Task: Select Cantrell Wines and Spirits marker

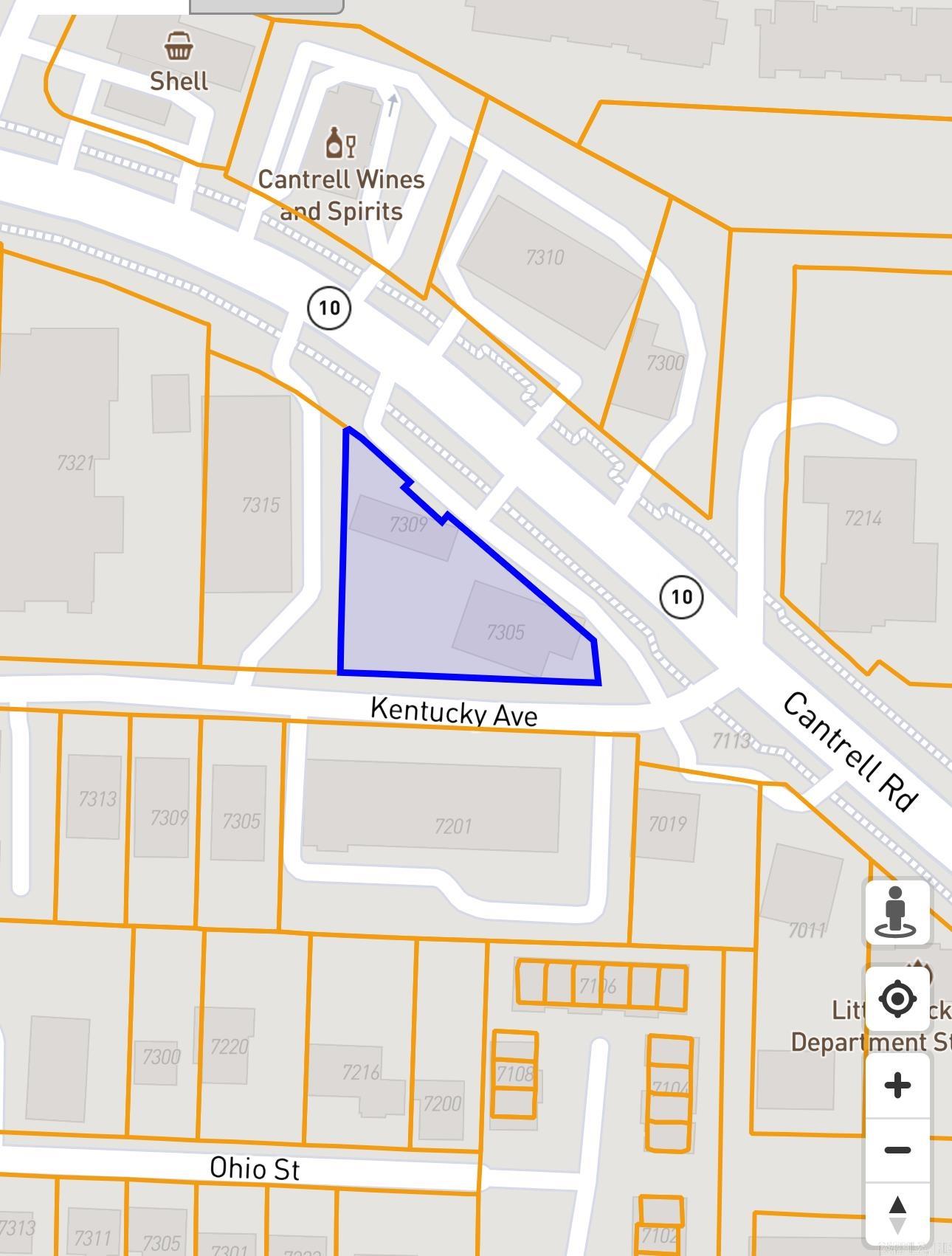Action: (341, 142)
